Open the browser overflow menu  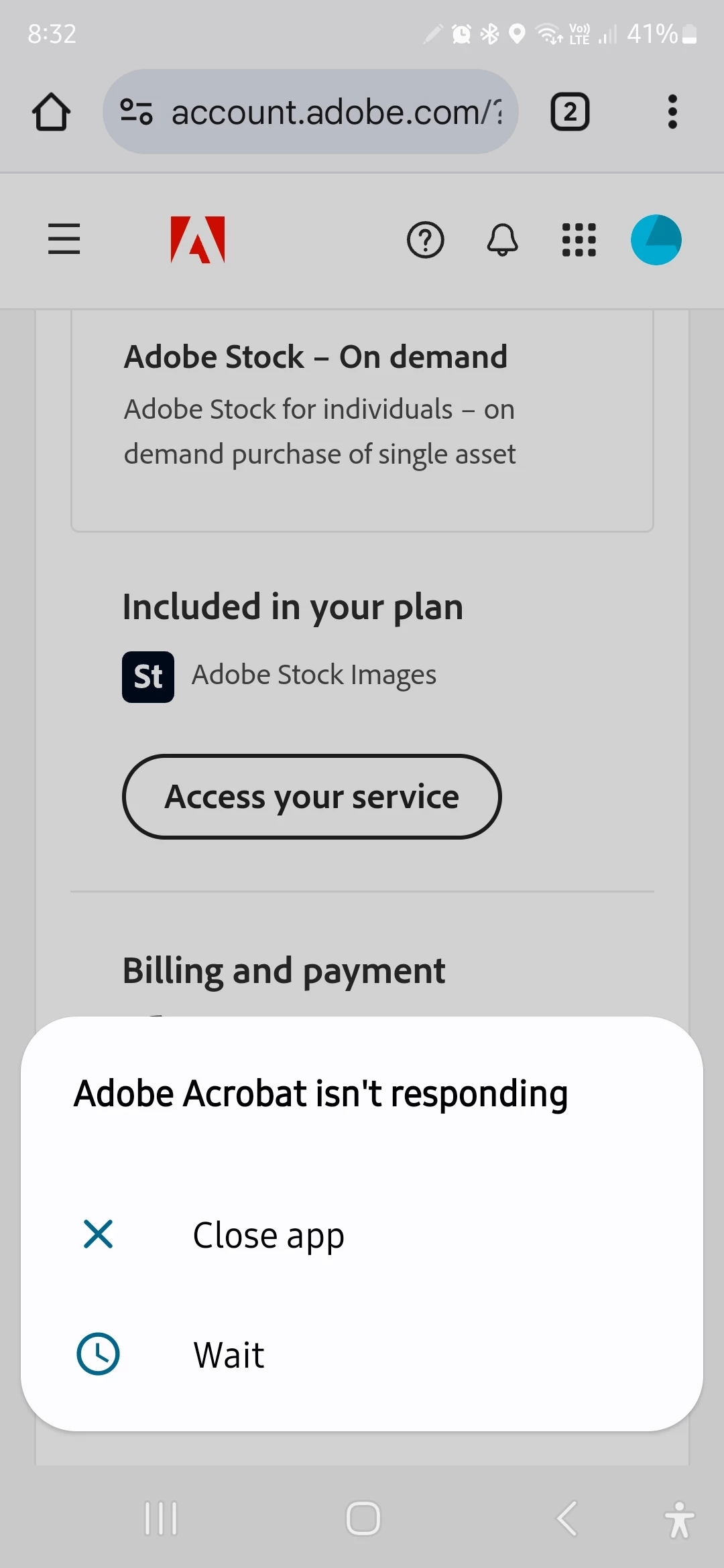click(x=672, y=112)
